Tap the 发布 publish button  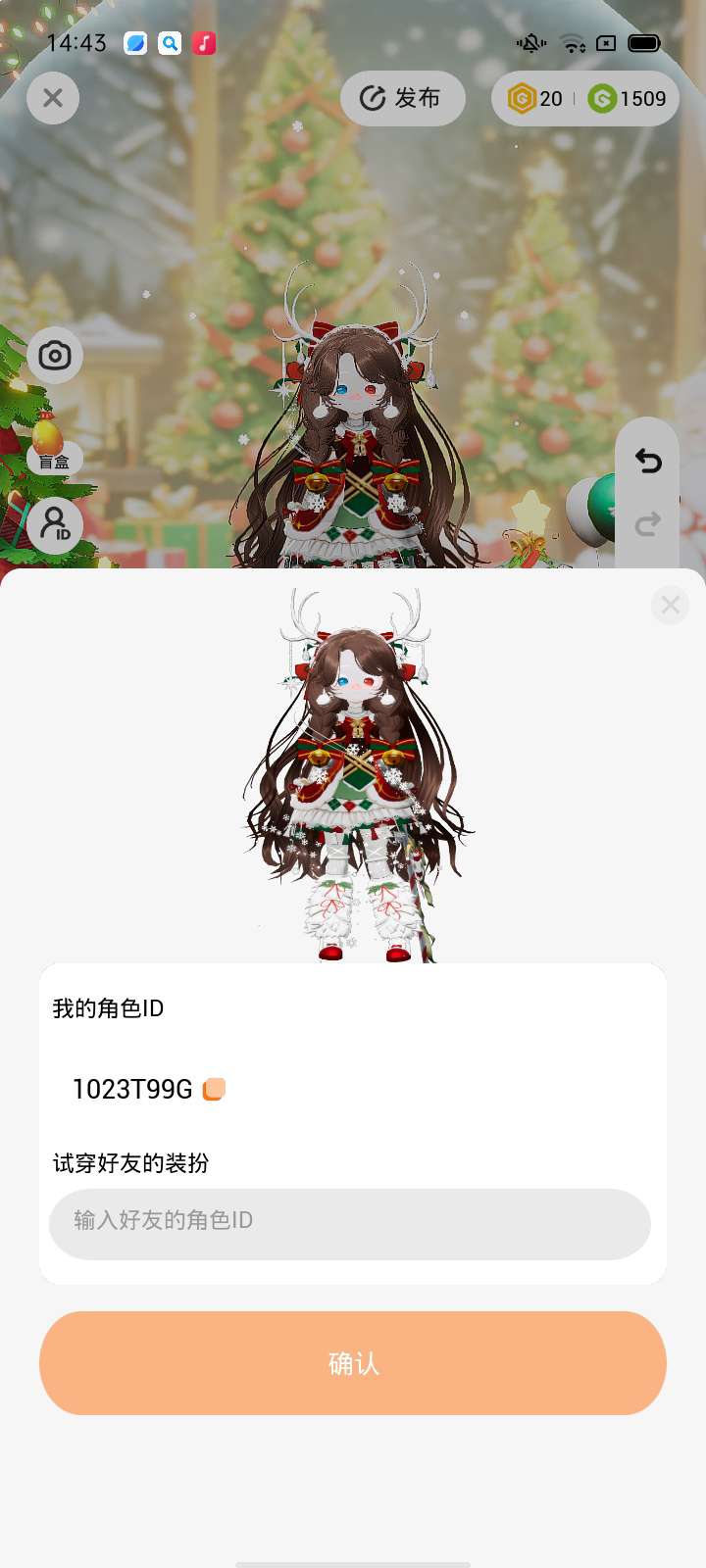click(x=402, y=98)
